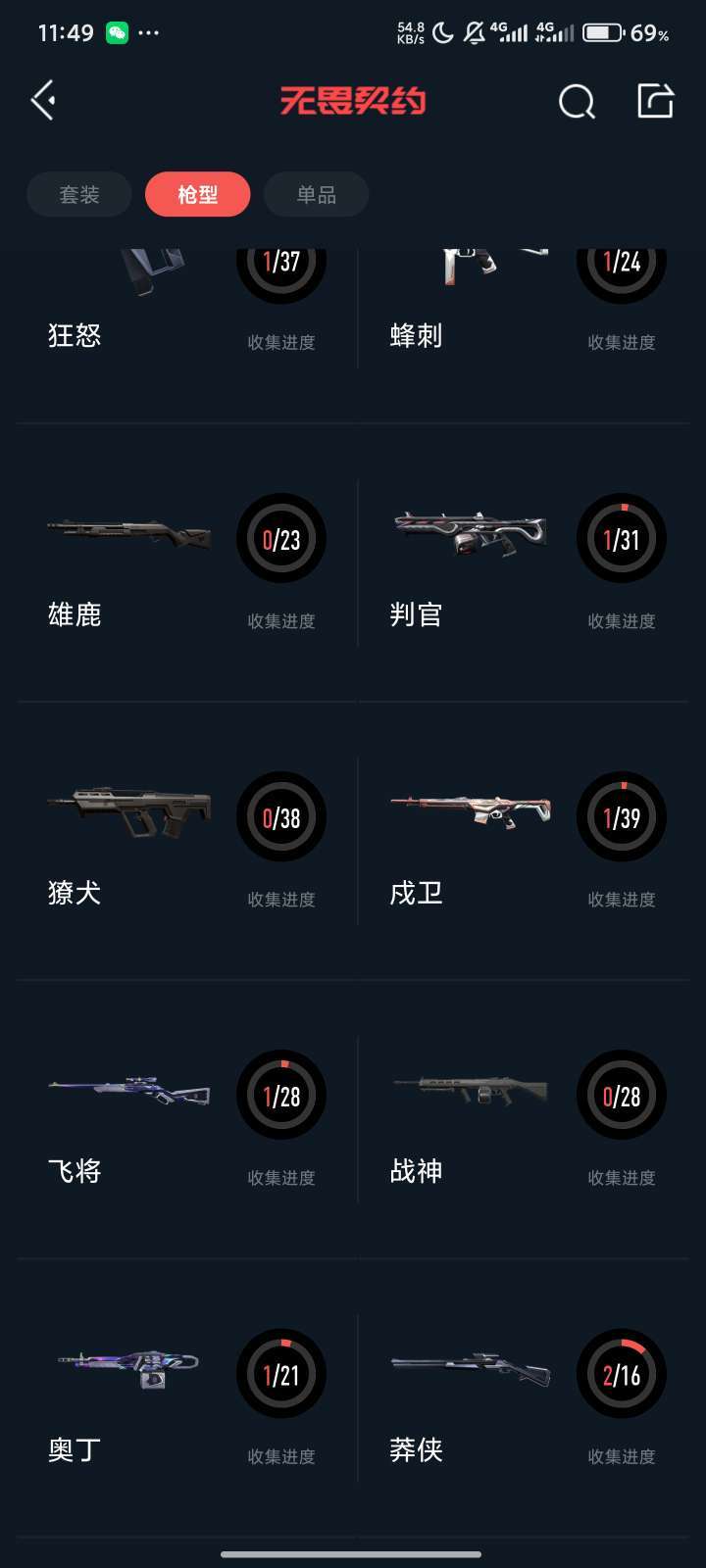Tap the share icon at top right
706x1568 pixels.
pyautogui.click(x=655, y=101)
